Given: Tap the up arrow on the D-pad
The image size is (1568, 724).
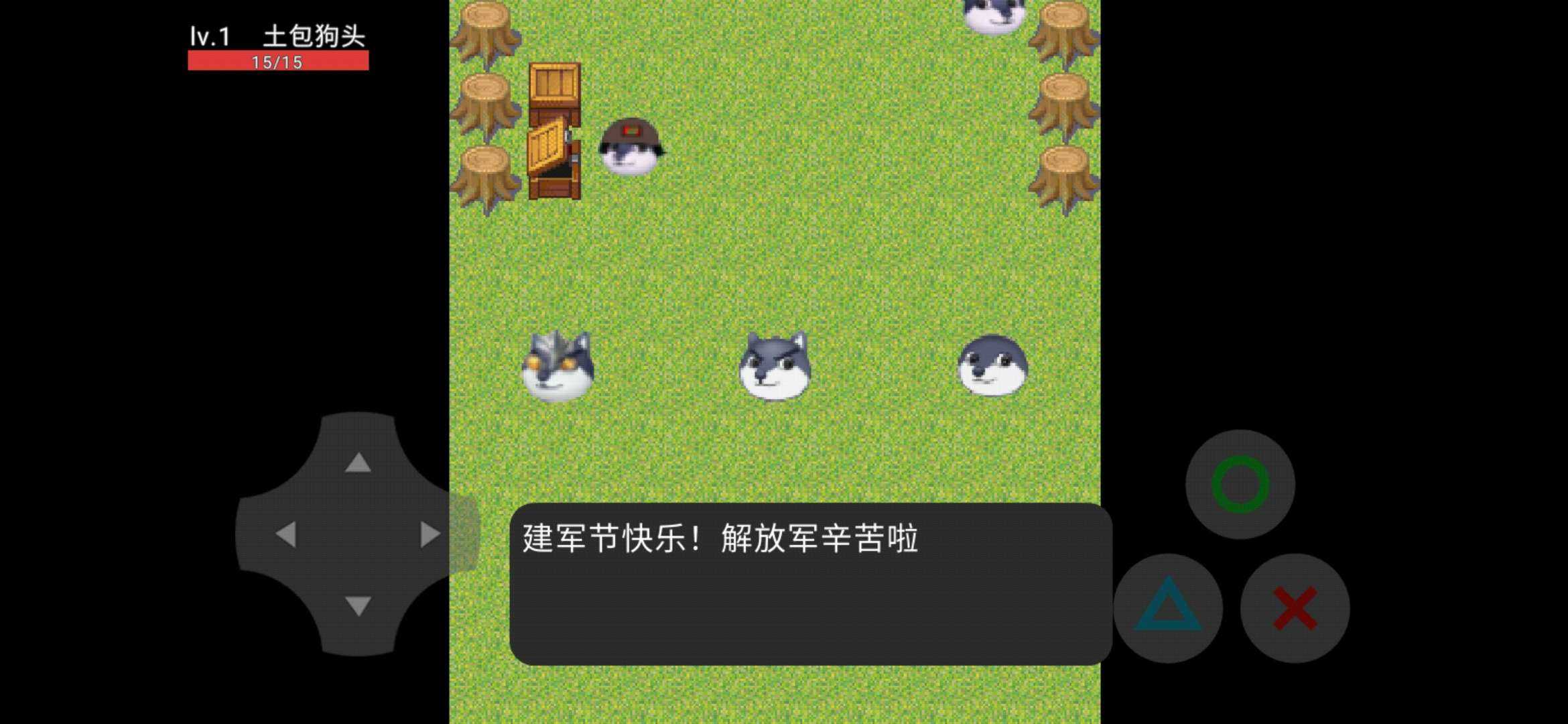Looking at the screenshot, I should click(x=358, y=462).
